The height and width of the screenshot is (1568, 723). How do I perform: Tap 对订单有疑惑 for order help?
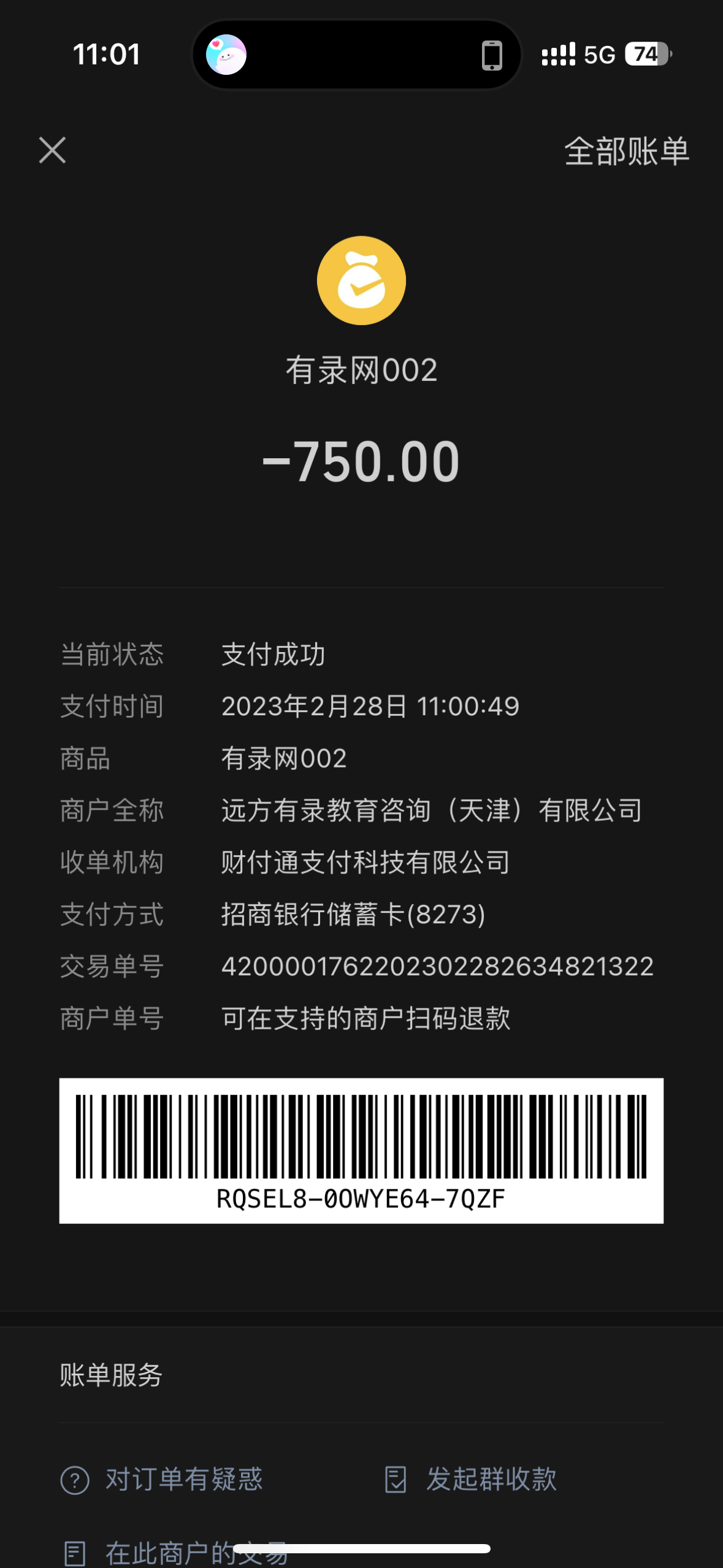[162, 1479]
